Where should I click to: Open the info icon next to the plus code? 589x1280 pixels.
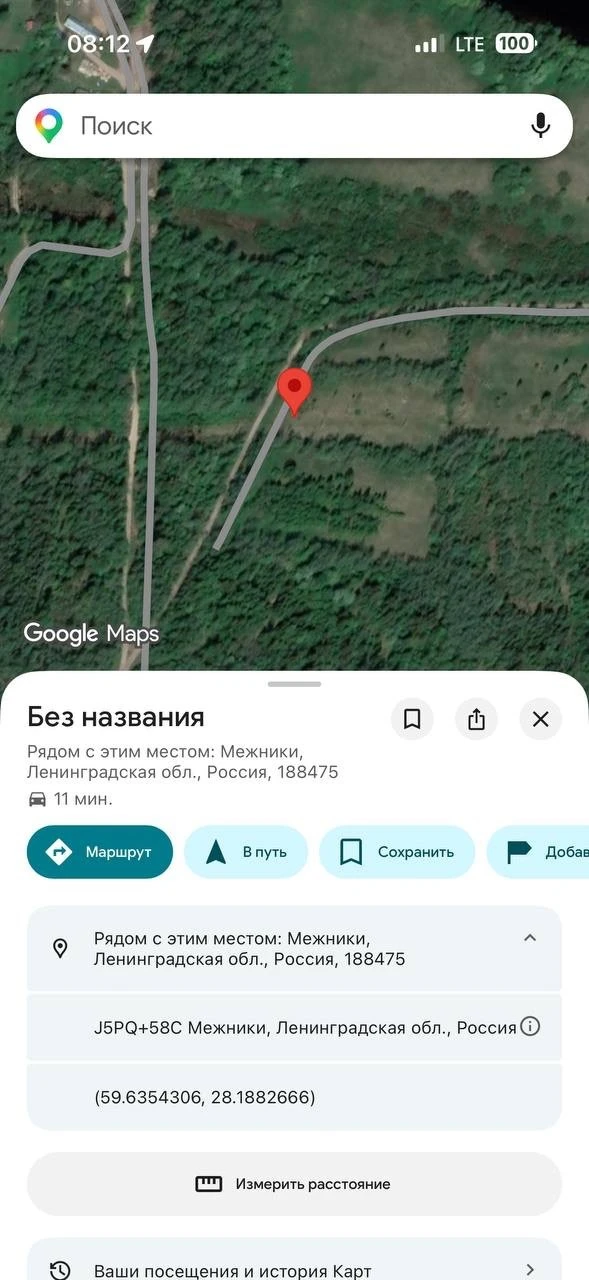(531, 1026)
